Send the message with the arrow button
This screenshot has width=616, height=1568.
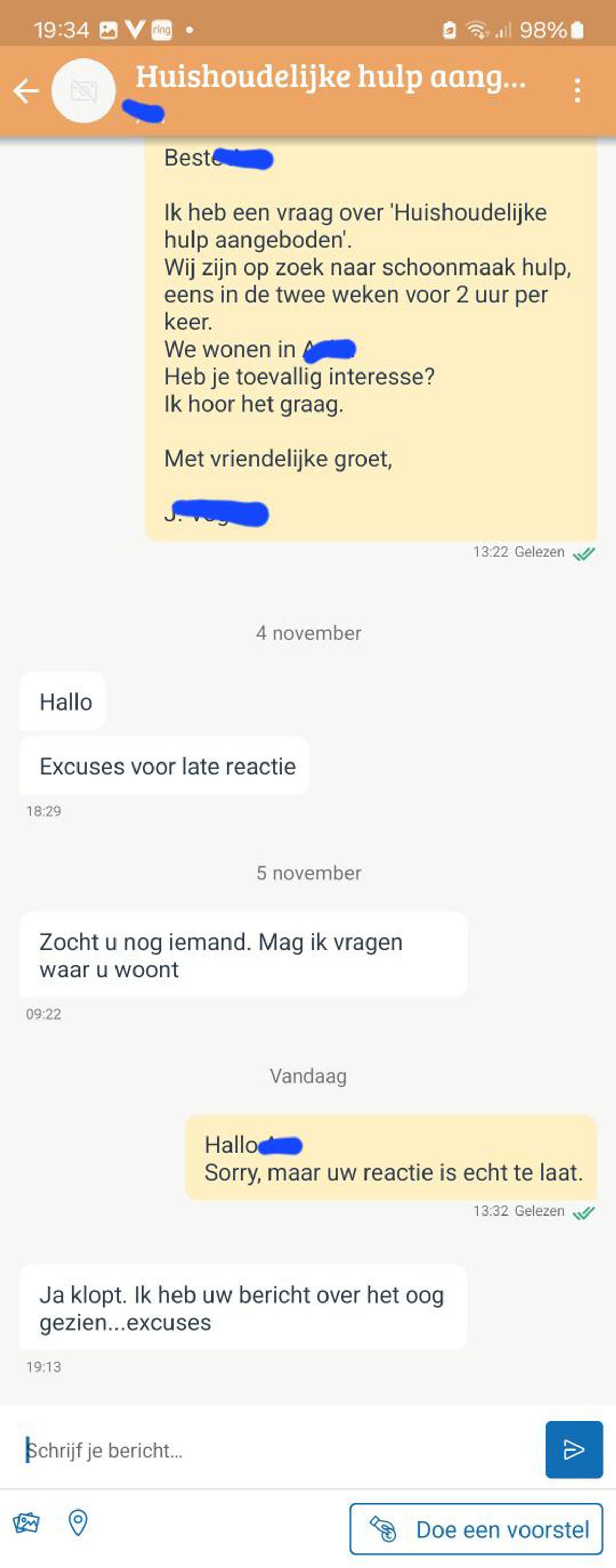tap(573, 1450)
